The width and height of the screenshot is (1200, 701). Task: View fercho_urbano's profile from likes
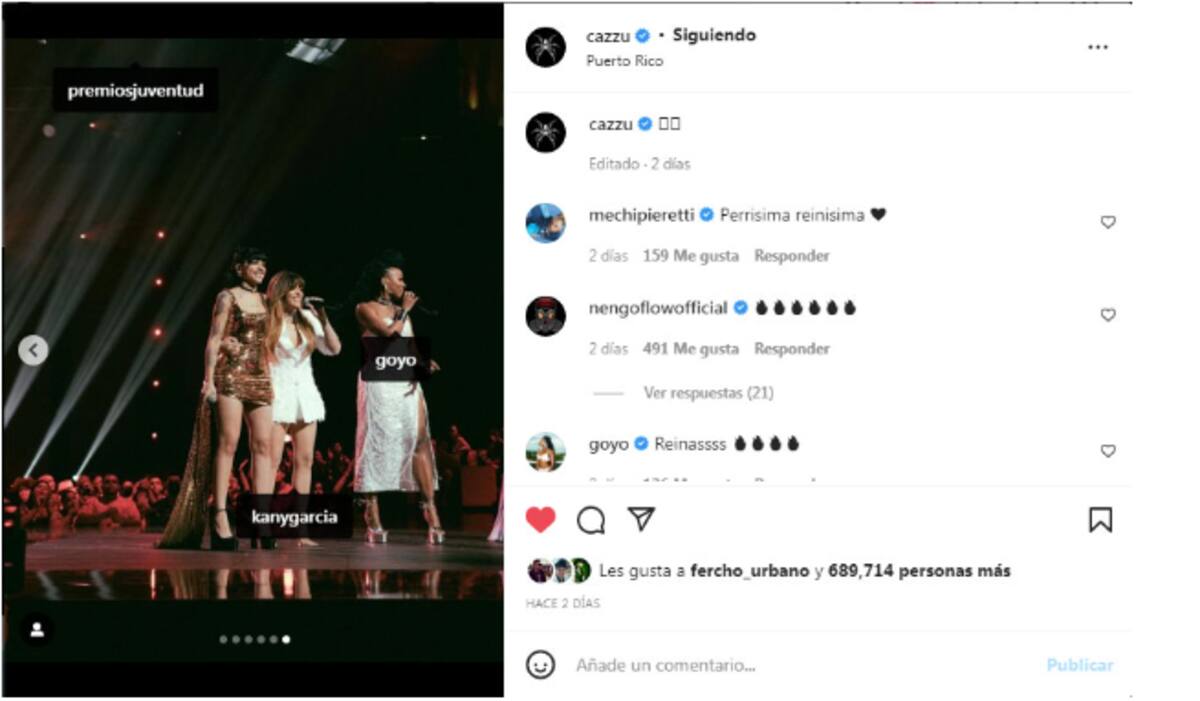click(x=749, y=571)
